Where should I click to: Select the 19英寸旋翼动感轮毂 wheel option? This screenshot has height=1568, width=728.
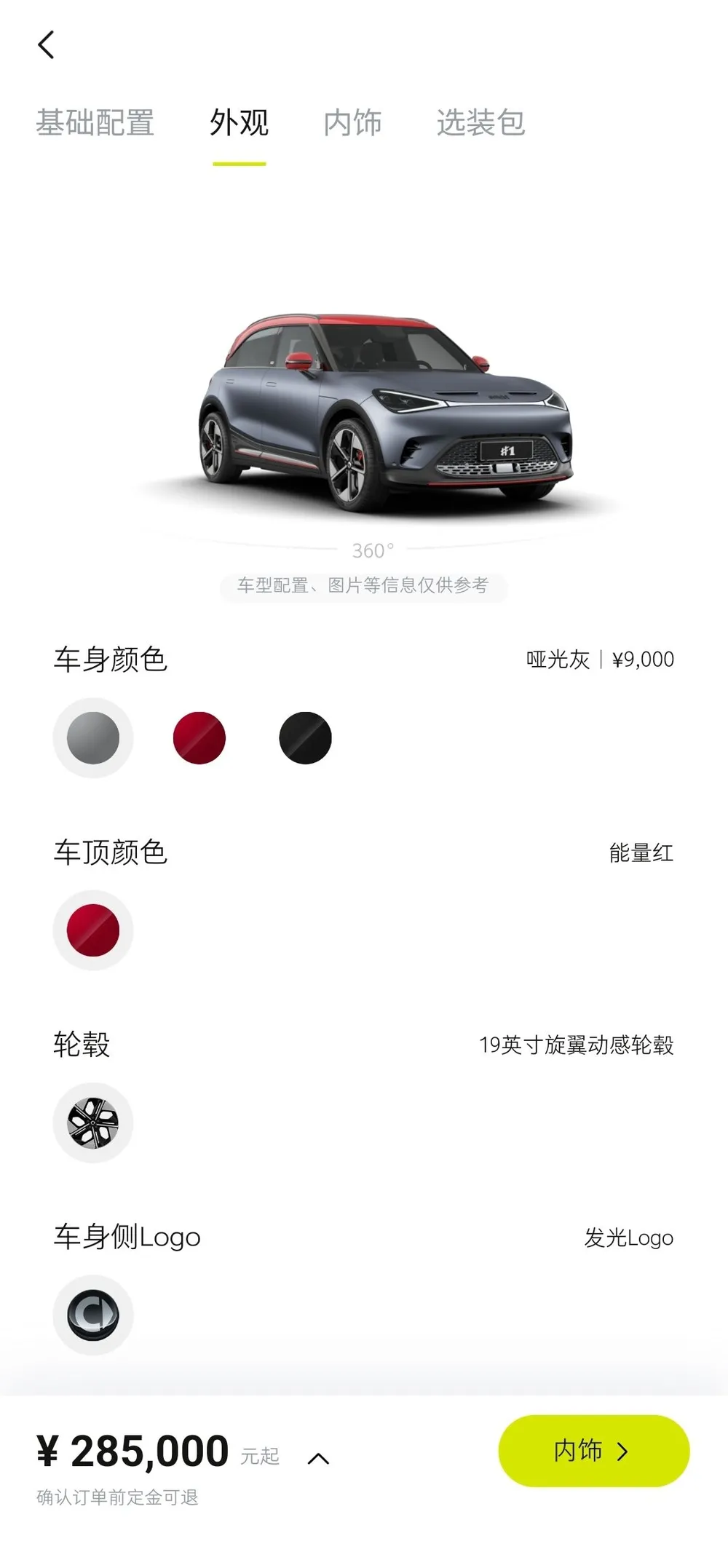(93, 1122)
